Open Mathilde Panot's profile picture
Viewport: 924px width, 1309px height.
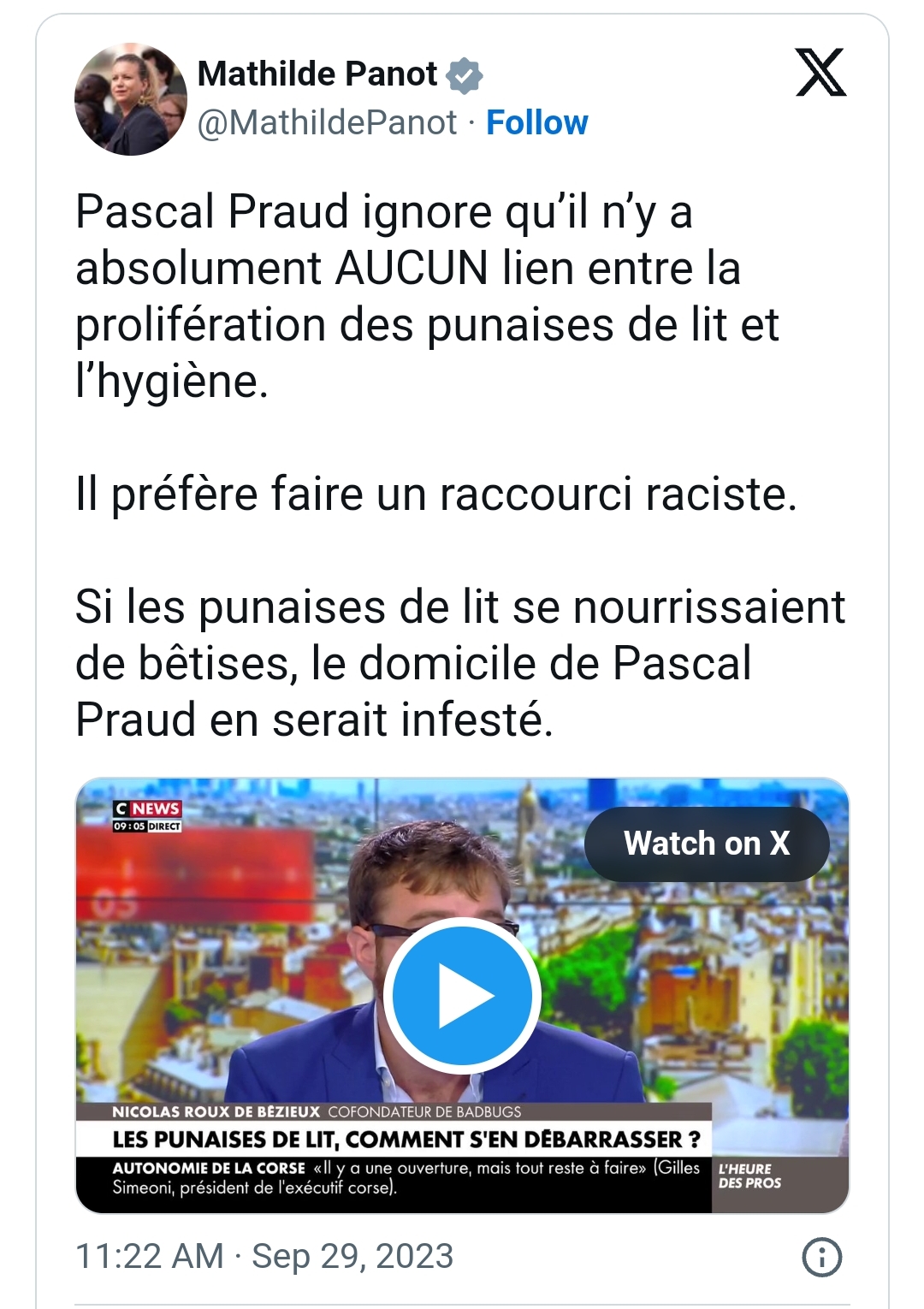[x=131, y=99]
